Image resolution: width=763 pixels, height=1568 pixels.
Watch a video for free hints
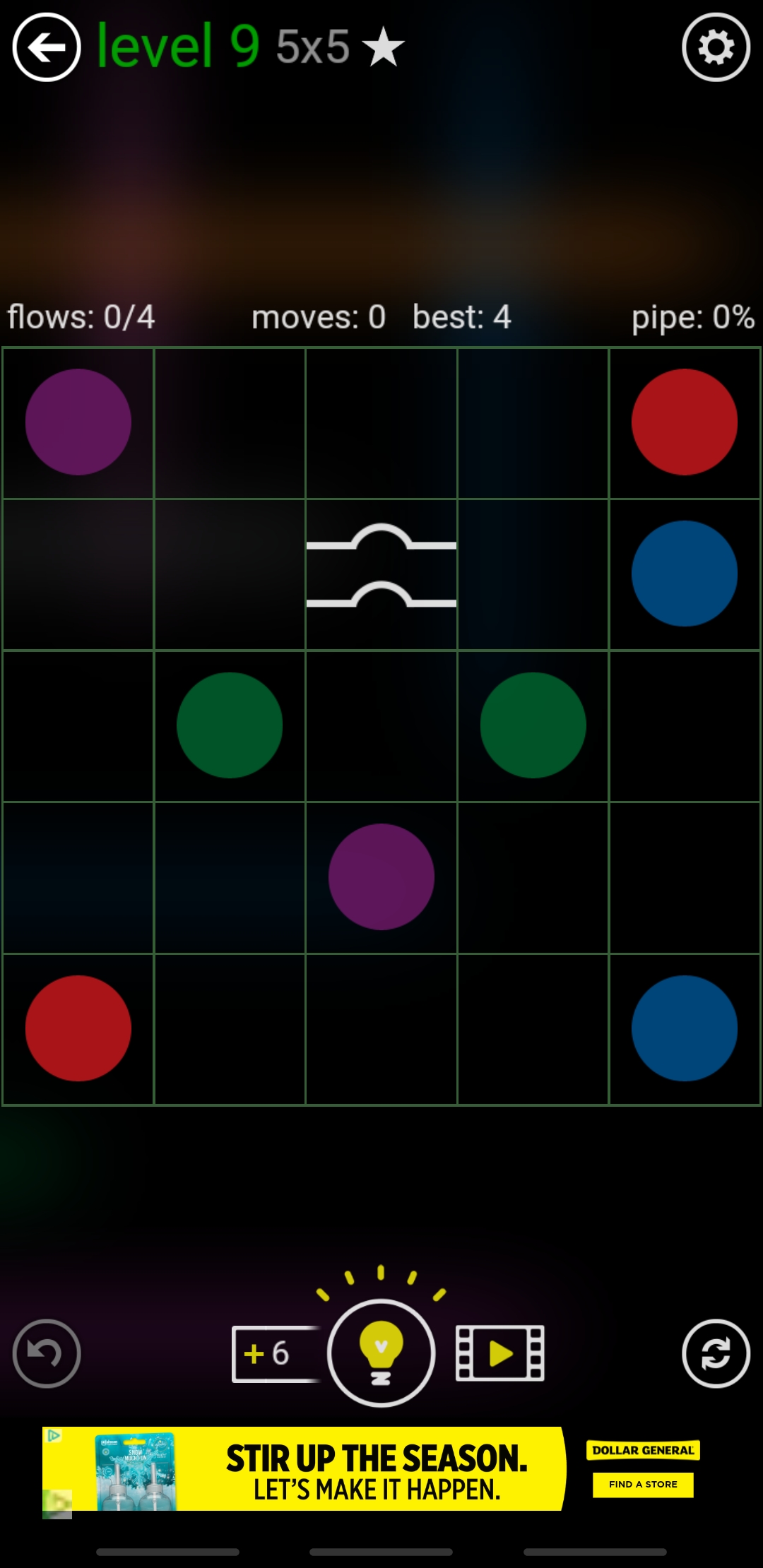click(500, 1353)
